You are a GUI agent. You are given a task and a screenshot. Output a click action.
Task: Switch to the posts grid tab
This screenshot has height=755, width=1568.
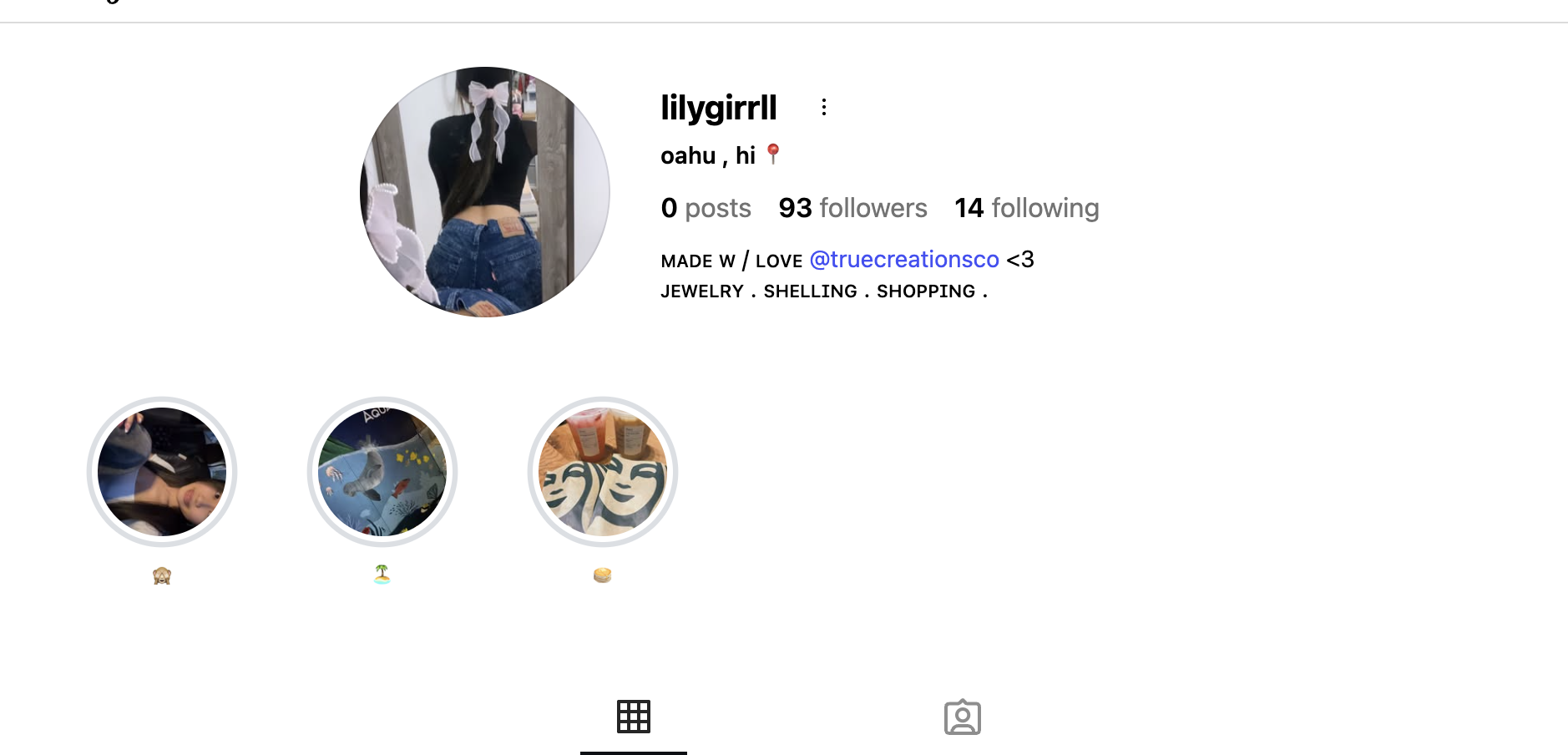coord(634,717)
